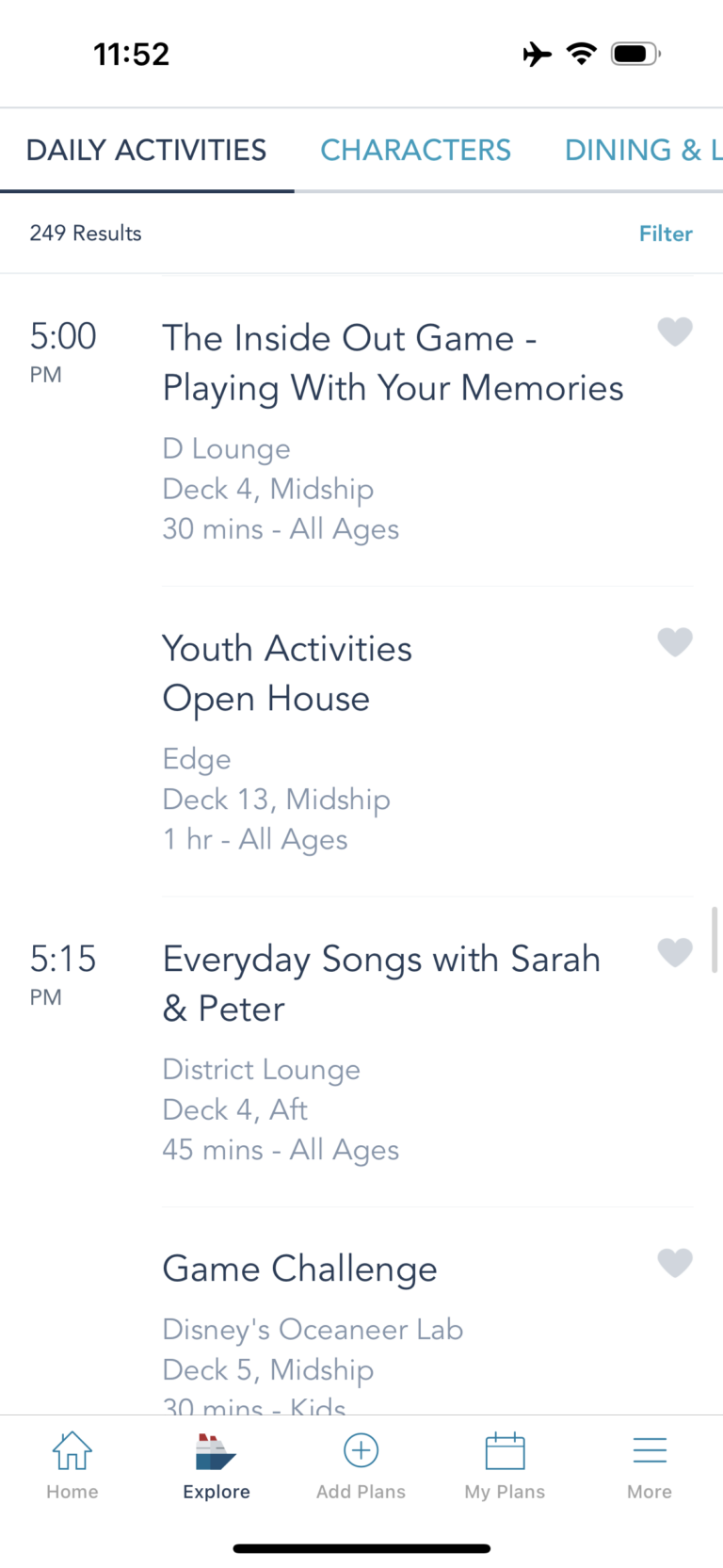Screen dimensions: 723x1568
Task: Switch to the Characters tab
Action: pyautogui.click(x=415, y=150)
